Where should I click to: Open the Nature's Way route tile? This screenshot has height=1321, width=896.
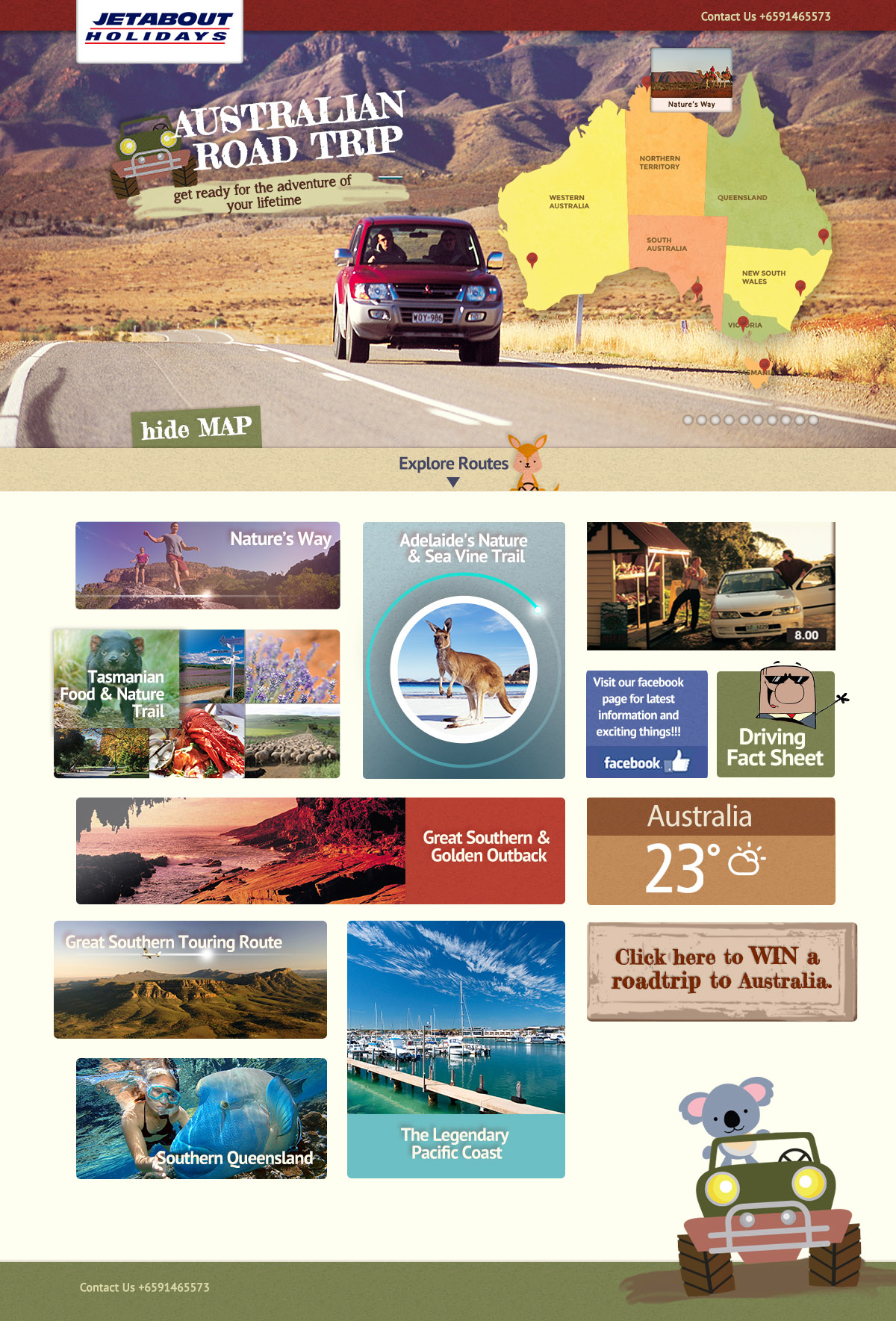[x=208, y=565]
